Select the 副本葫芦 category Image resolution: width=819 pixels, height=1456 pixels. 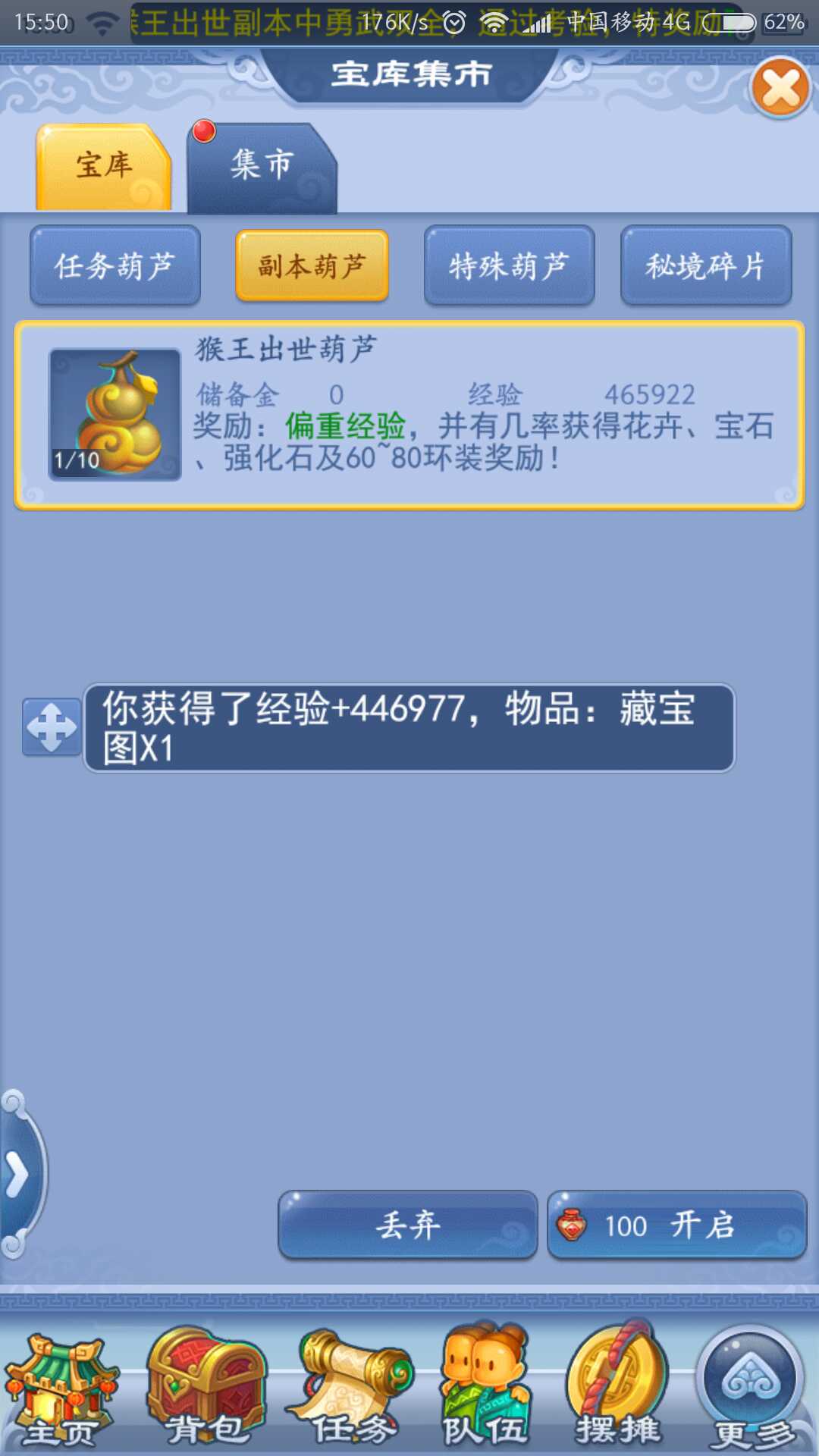[312, 266]
